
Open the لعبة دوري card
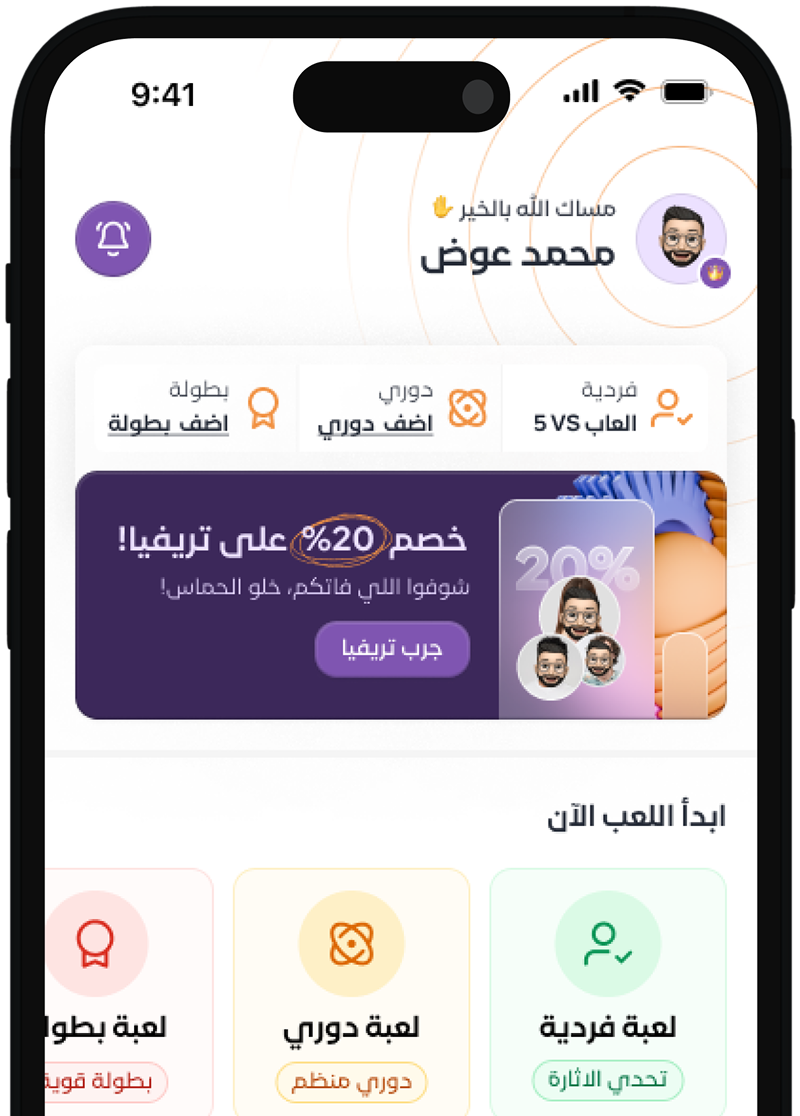tap(351, 990)
